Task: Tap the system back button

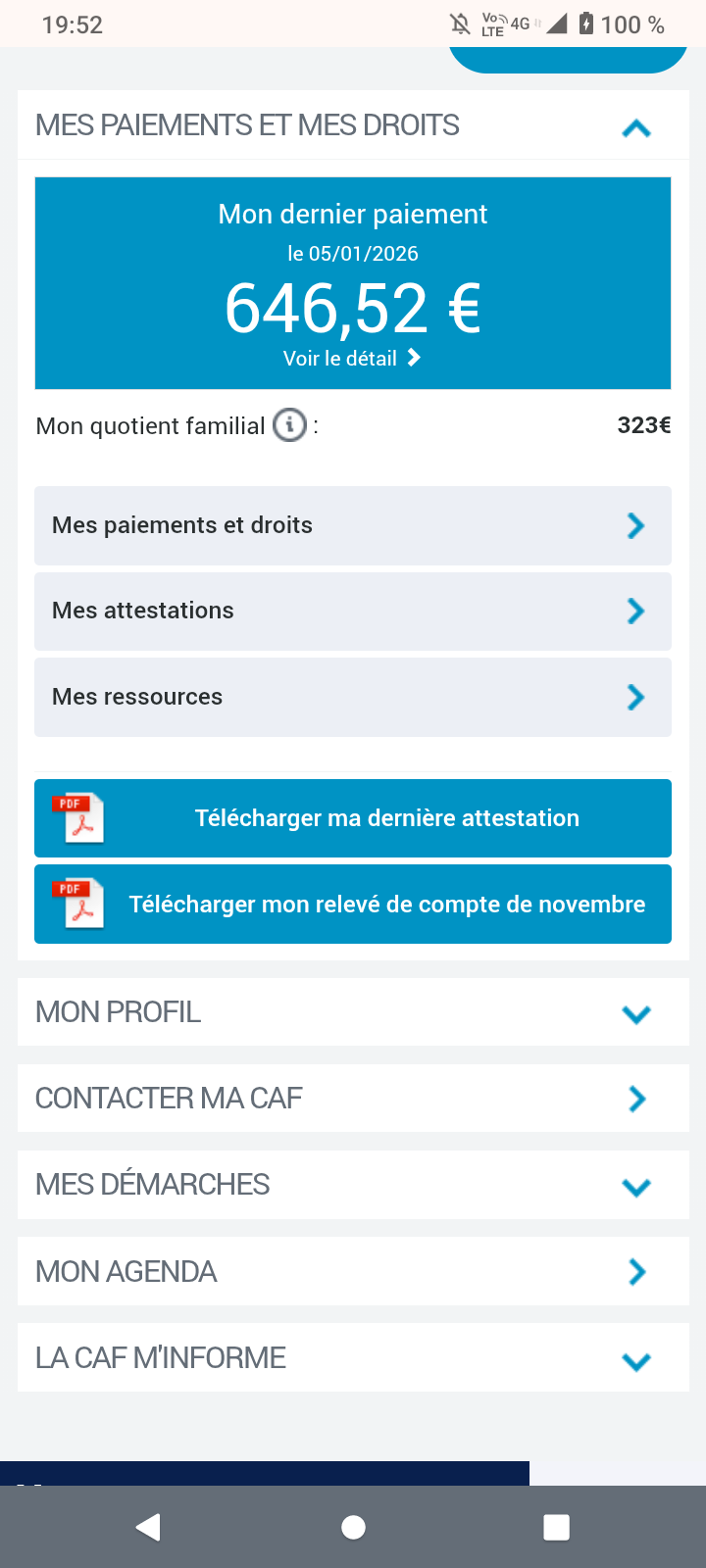Action: point(149,1527)
